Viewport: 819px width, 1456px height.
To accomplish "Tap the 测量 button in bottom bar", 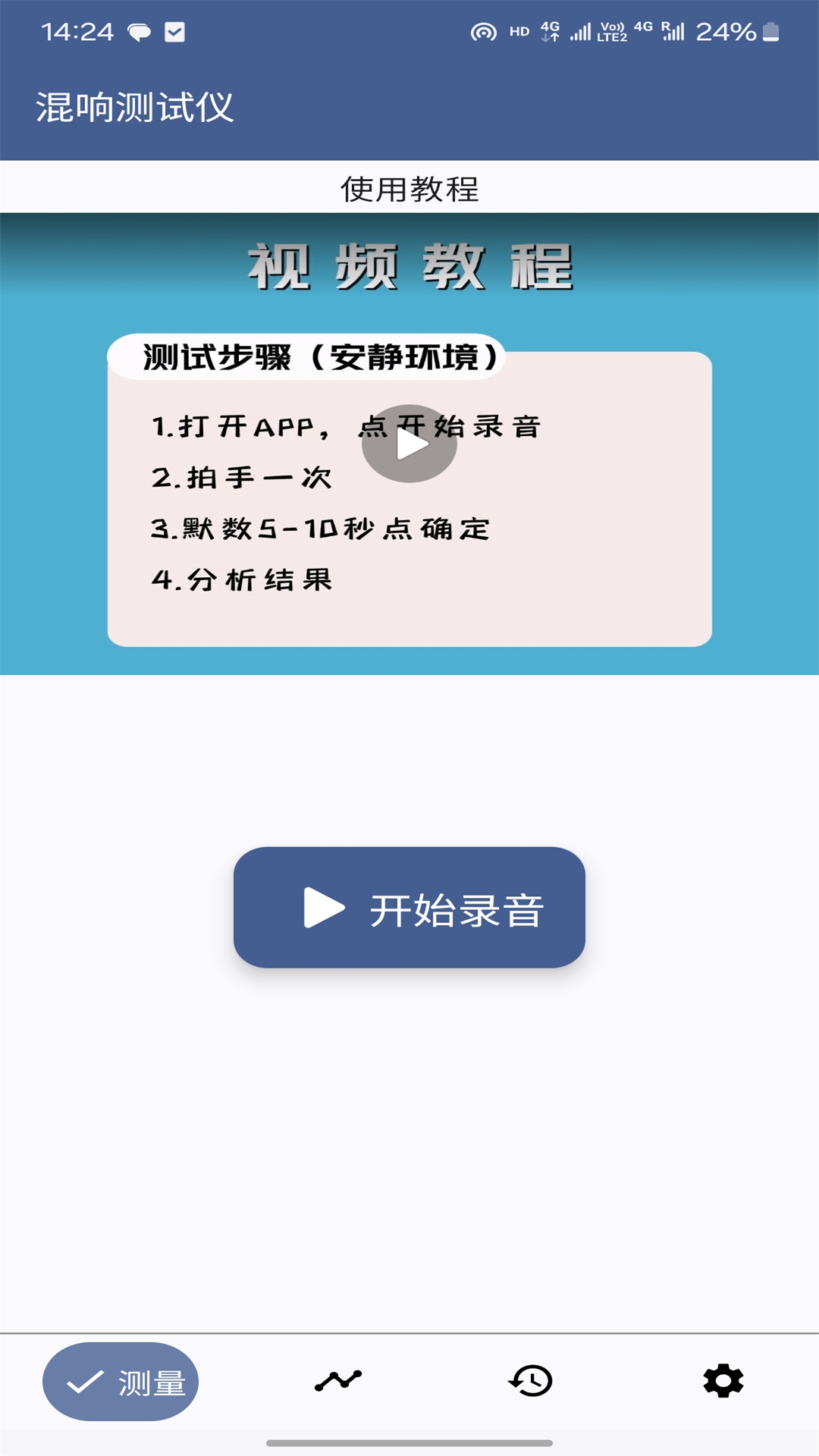I will coord(121,1382).
